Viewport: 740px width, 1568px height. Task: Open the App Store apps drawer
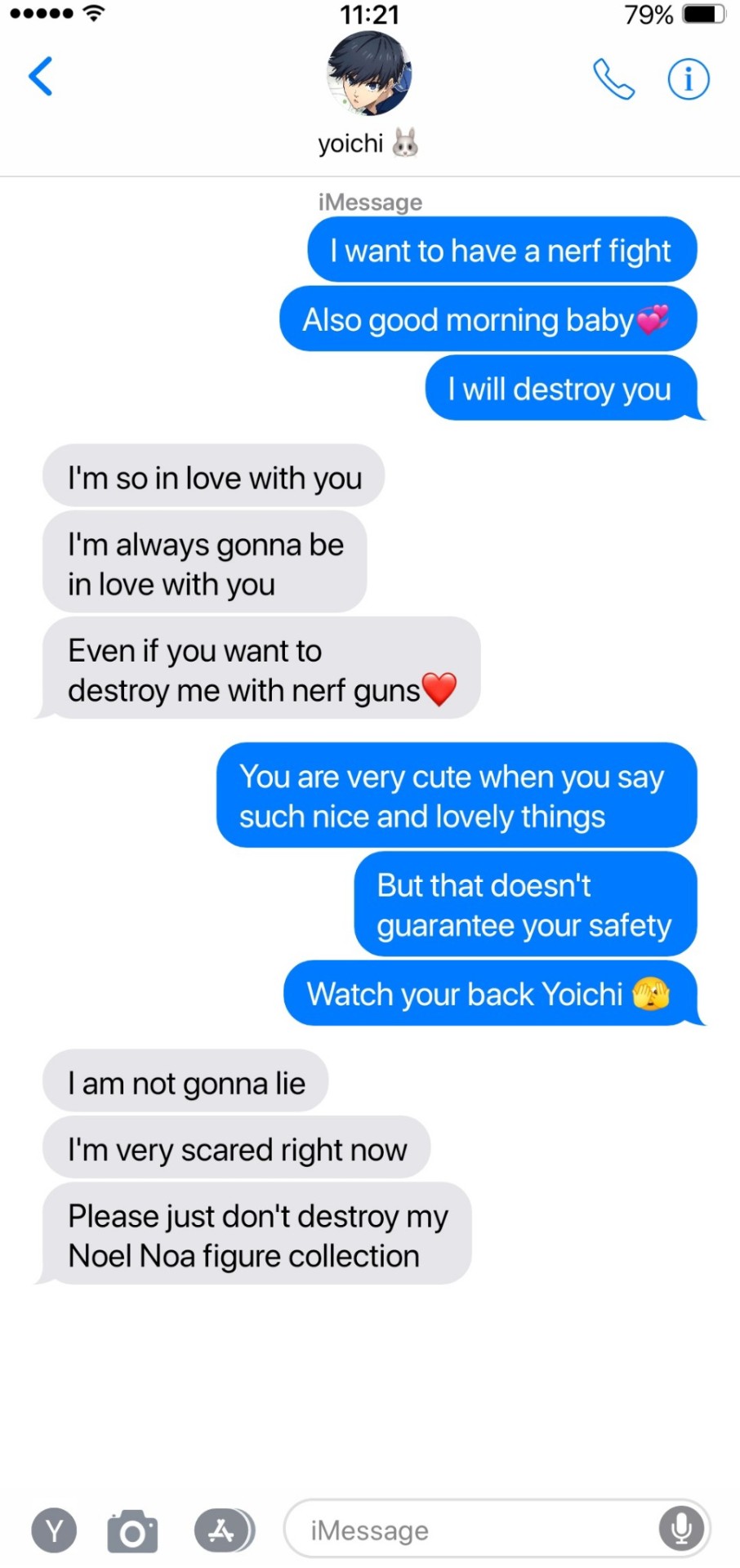pos(223,1530)
